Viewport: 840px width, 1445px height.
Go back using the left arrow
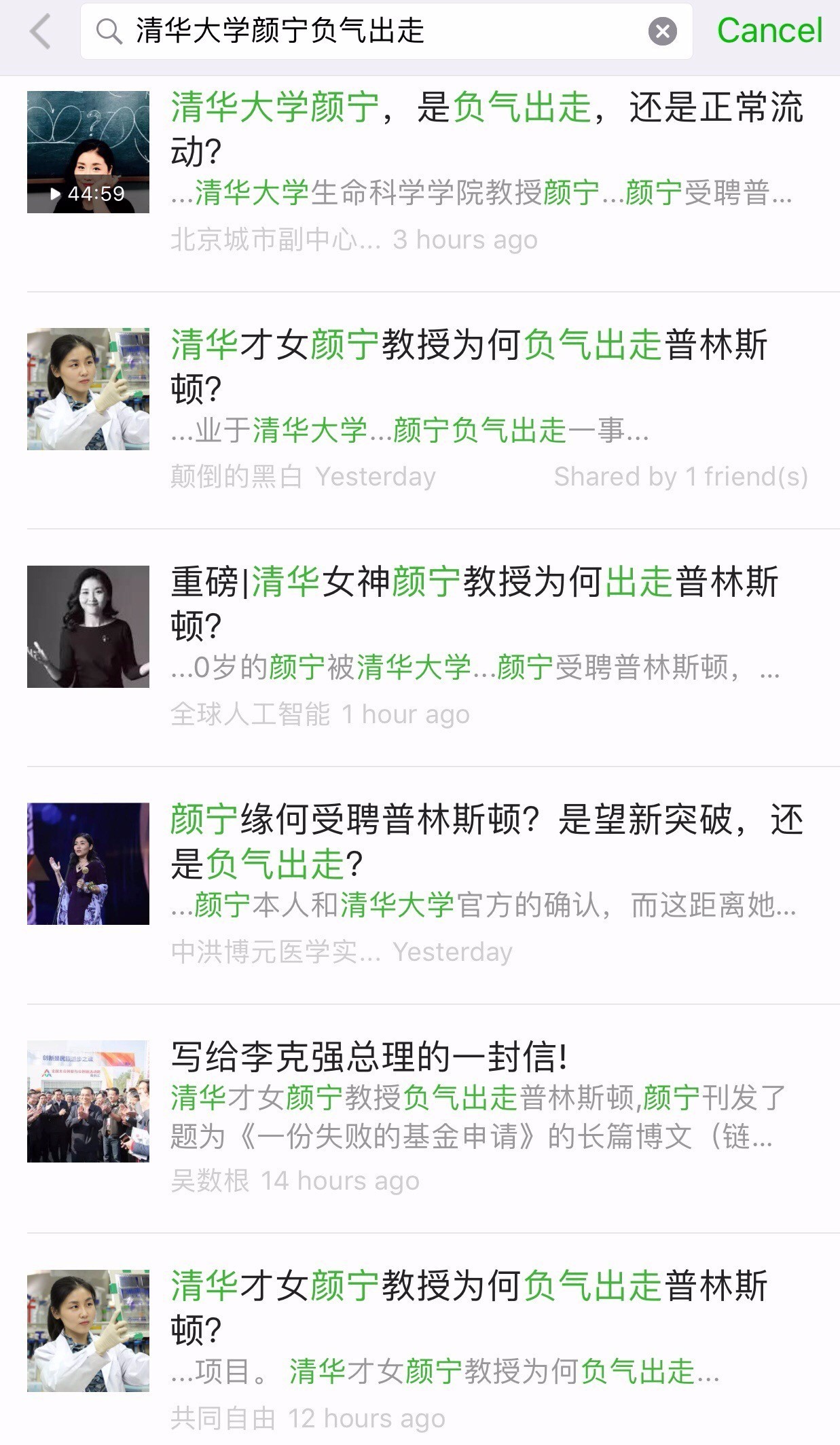point(41,32)
